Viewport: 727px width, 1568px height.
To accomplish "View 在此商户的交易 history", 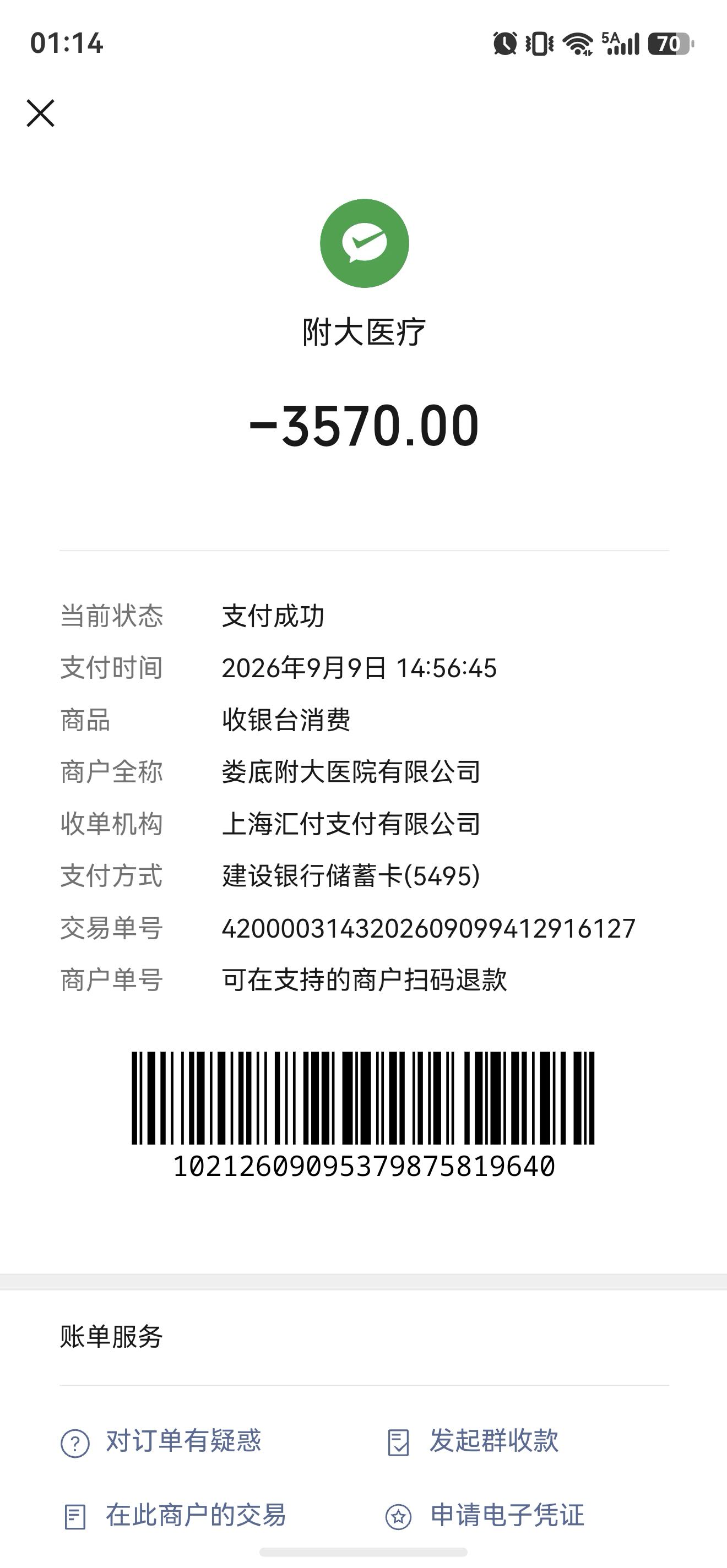I will 174,1516.
